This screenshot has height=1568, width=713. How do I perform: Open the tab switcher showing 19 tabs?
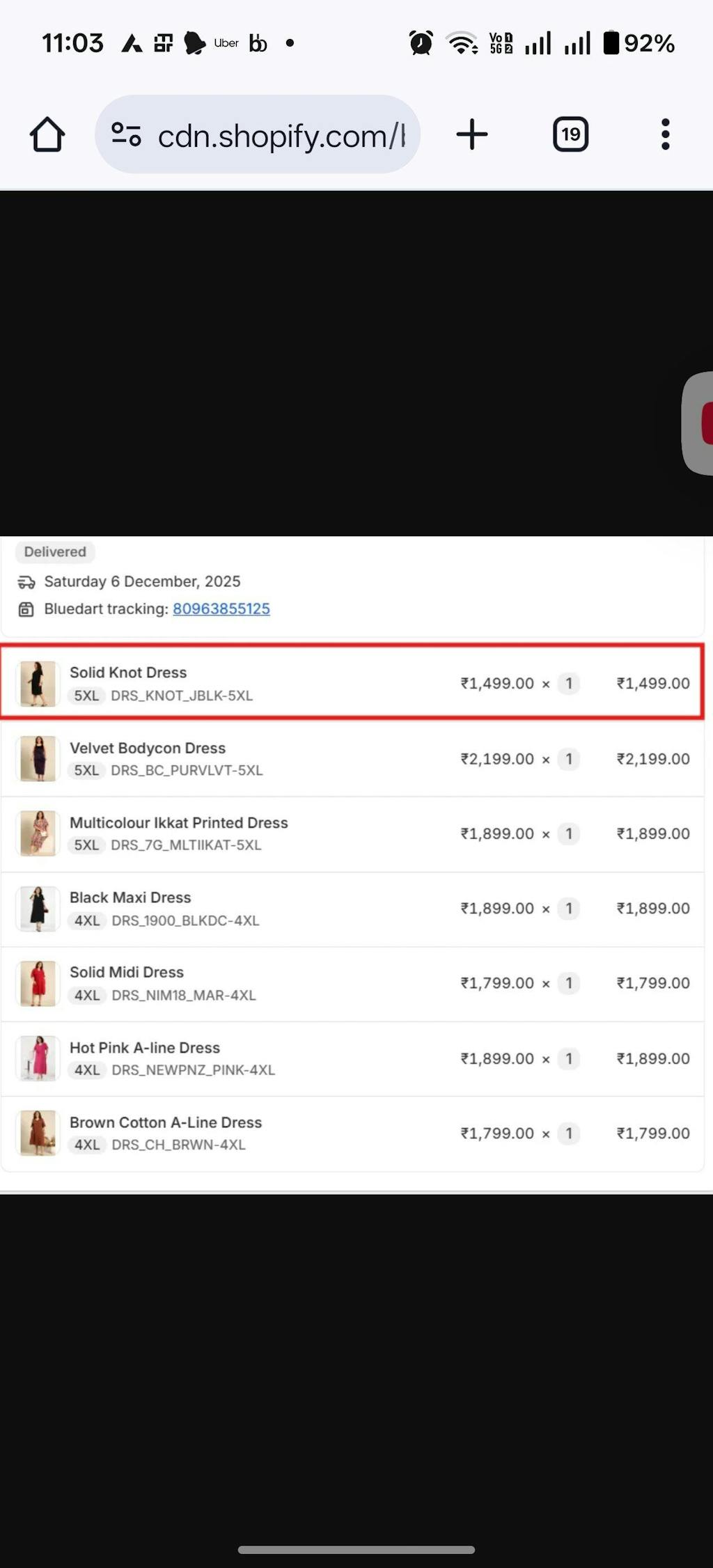pyautogui.click(x=570, y=134)
